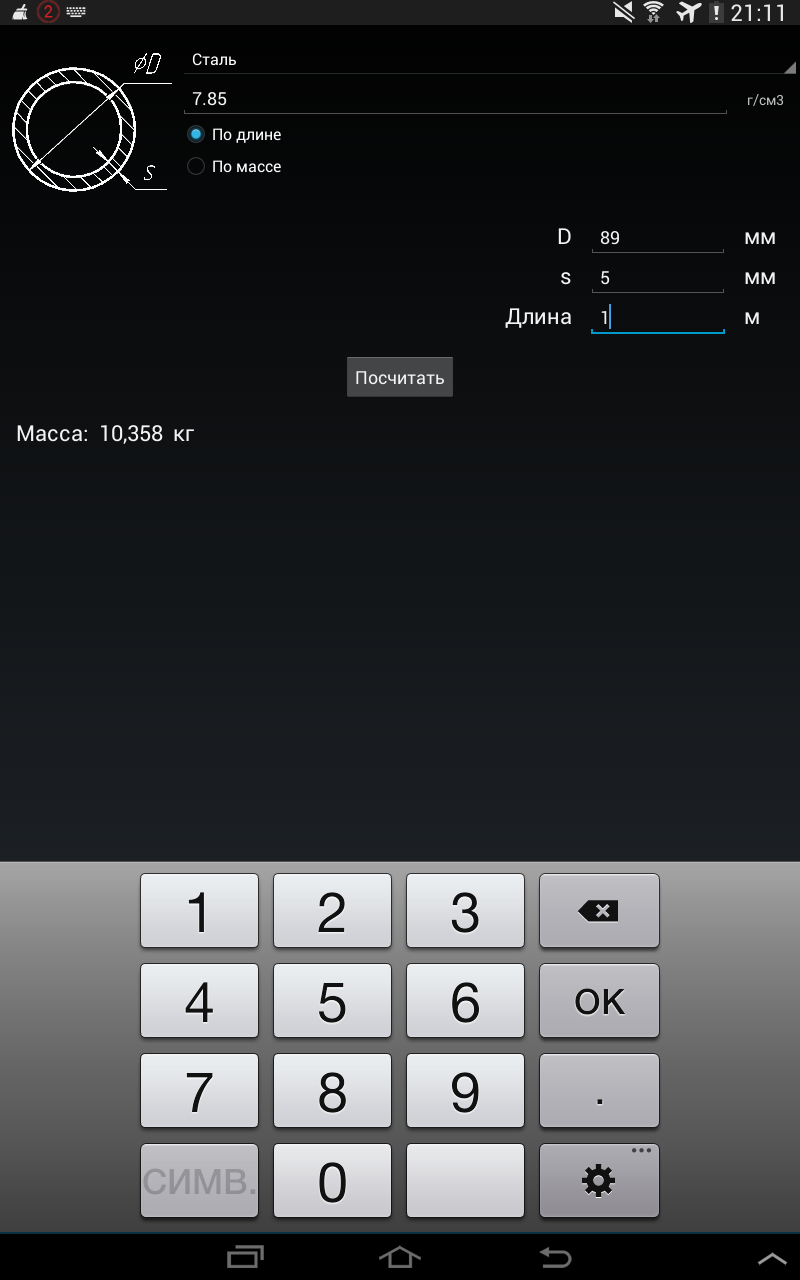Type digit 0 on the keypad
The image size is (800, 1280).
click(332, 1181)
